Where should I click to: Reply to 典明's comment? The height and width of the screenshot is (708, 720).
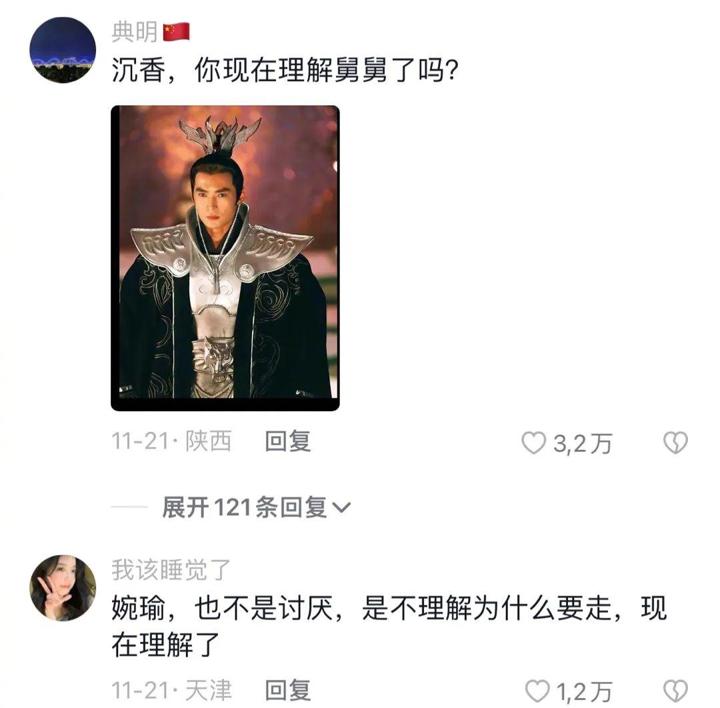[287, 442]
